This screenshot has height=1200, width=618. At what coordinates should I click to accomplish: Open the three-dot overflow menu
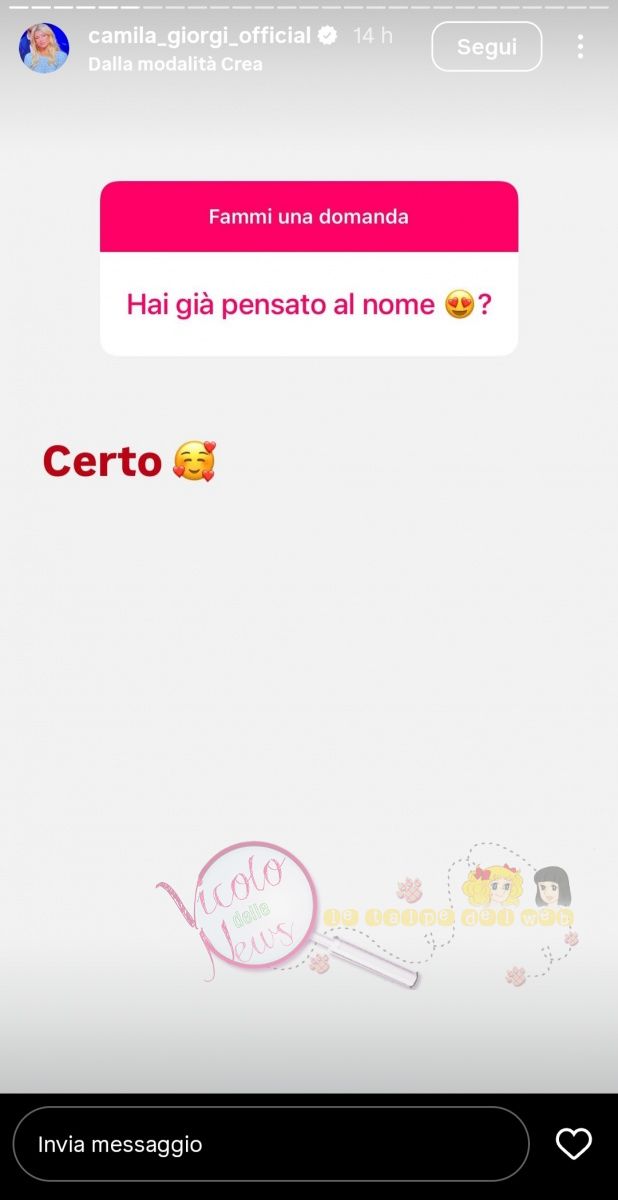tap(581, 47)
